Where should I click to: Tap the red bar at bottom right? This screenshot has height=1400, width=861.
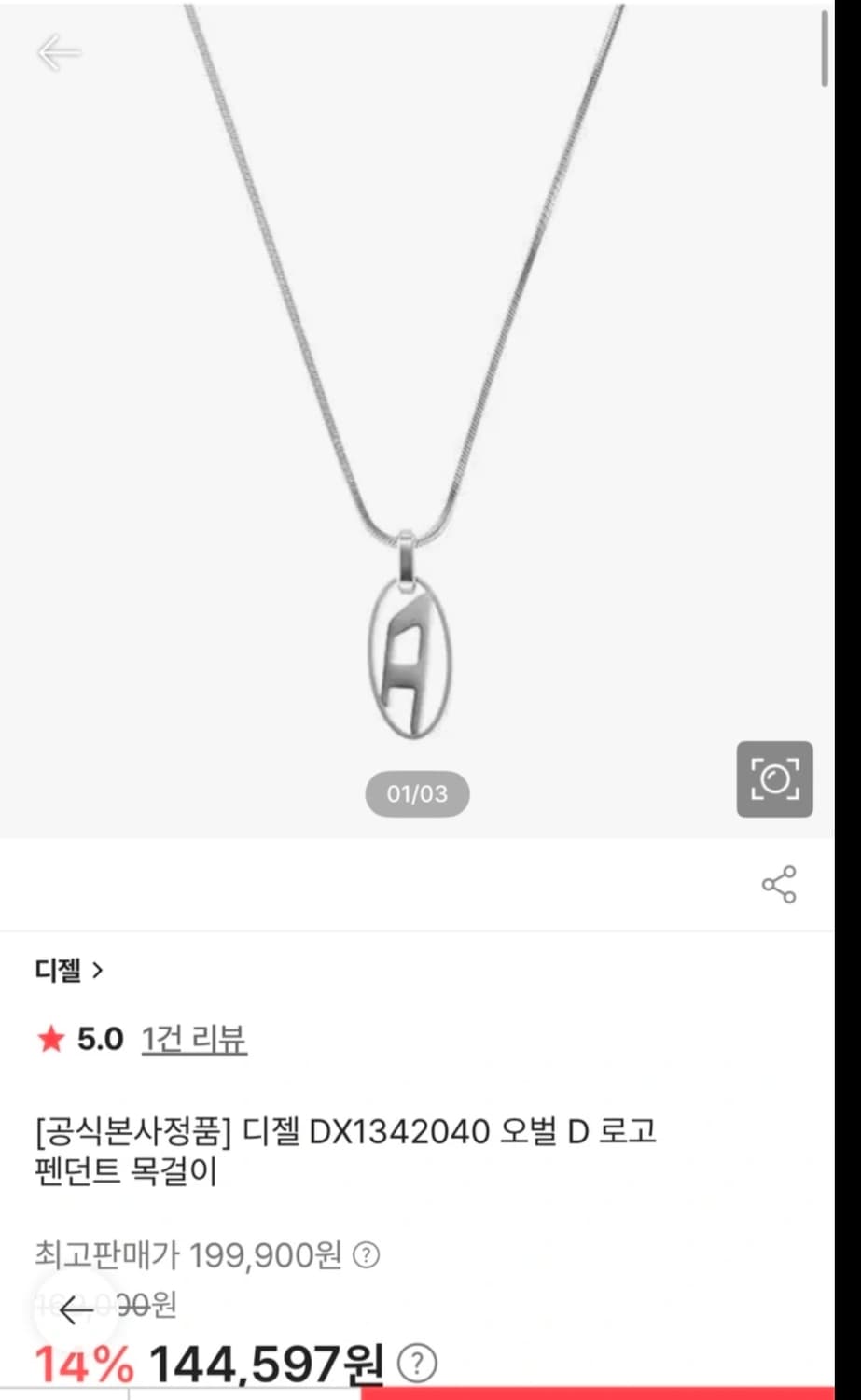pos(653,1395)
